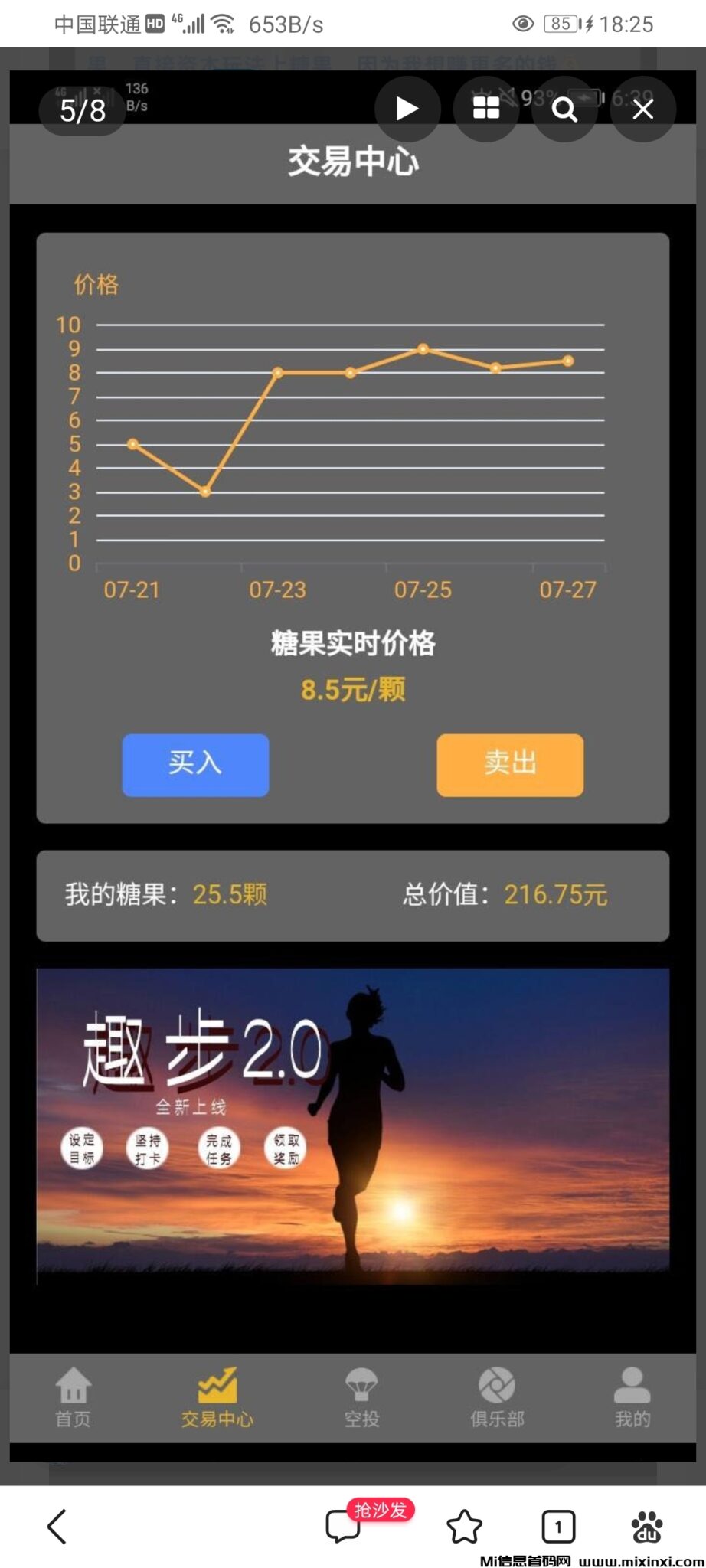Open search using the magnifier icon
706x1568 pixels.
[564, 109]
